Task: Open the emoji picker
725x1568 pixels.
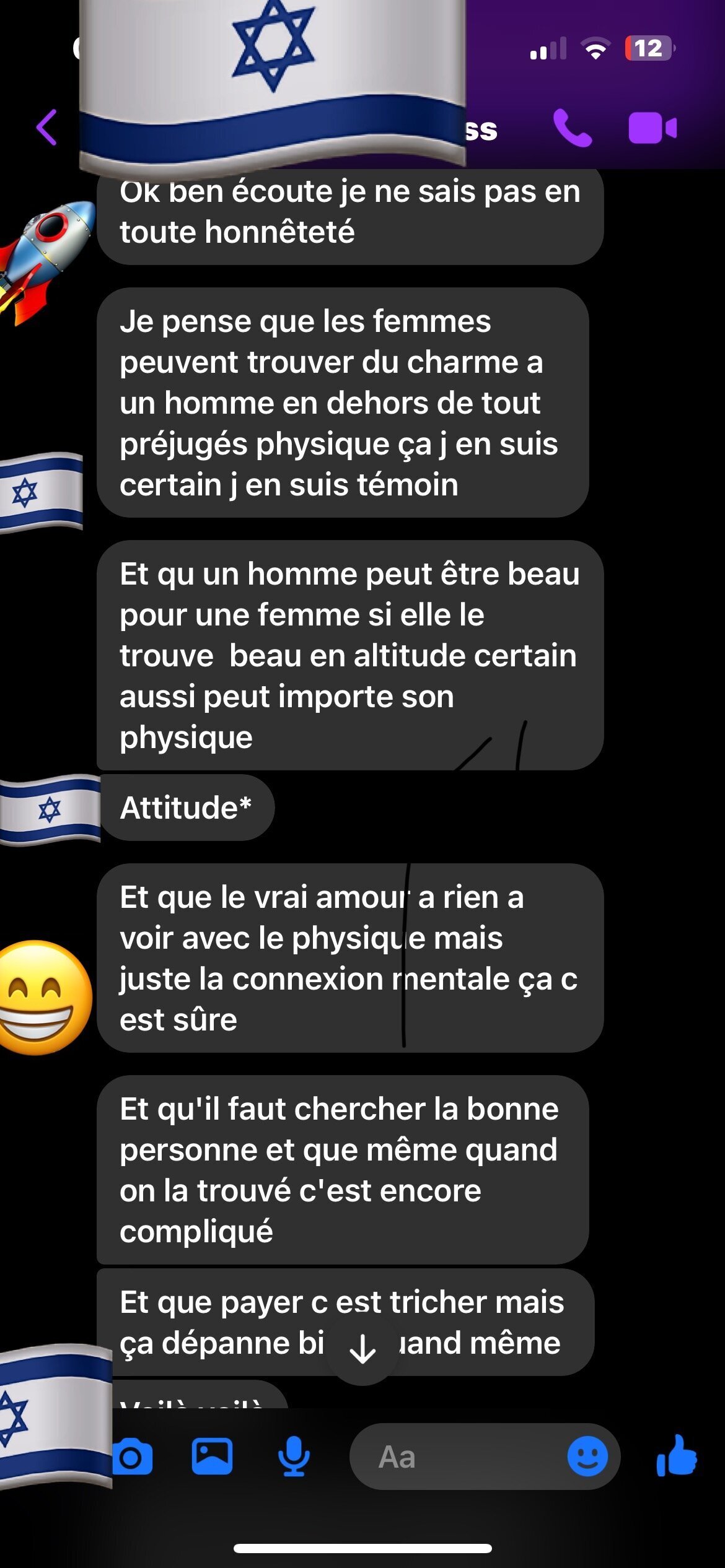Action: point(587,1457)
